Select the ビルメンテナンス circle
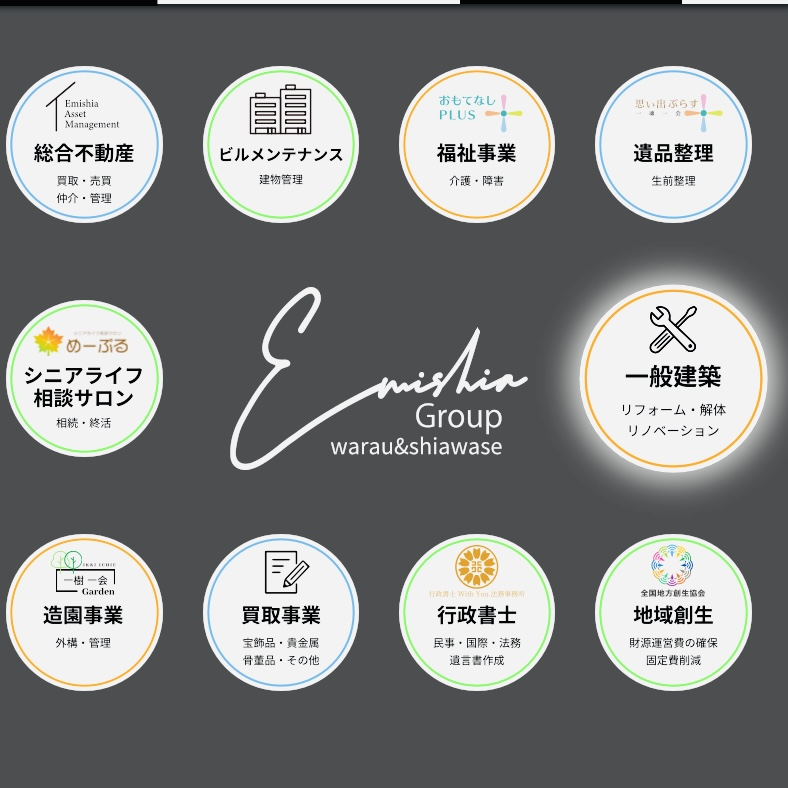 (281, 144)
